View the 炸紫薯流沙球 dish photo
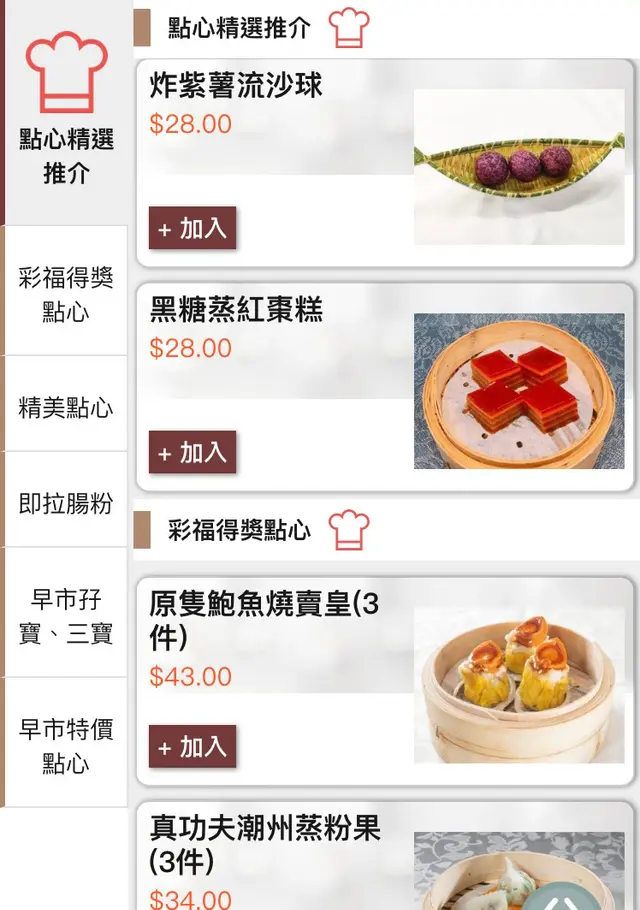 click(x=519, y=167)
